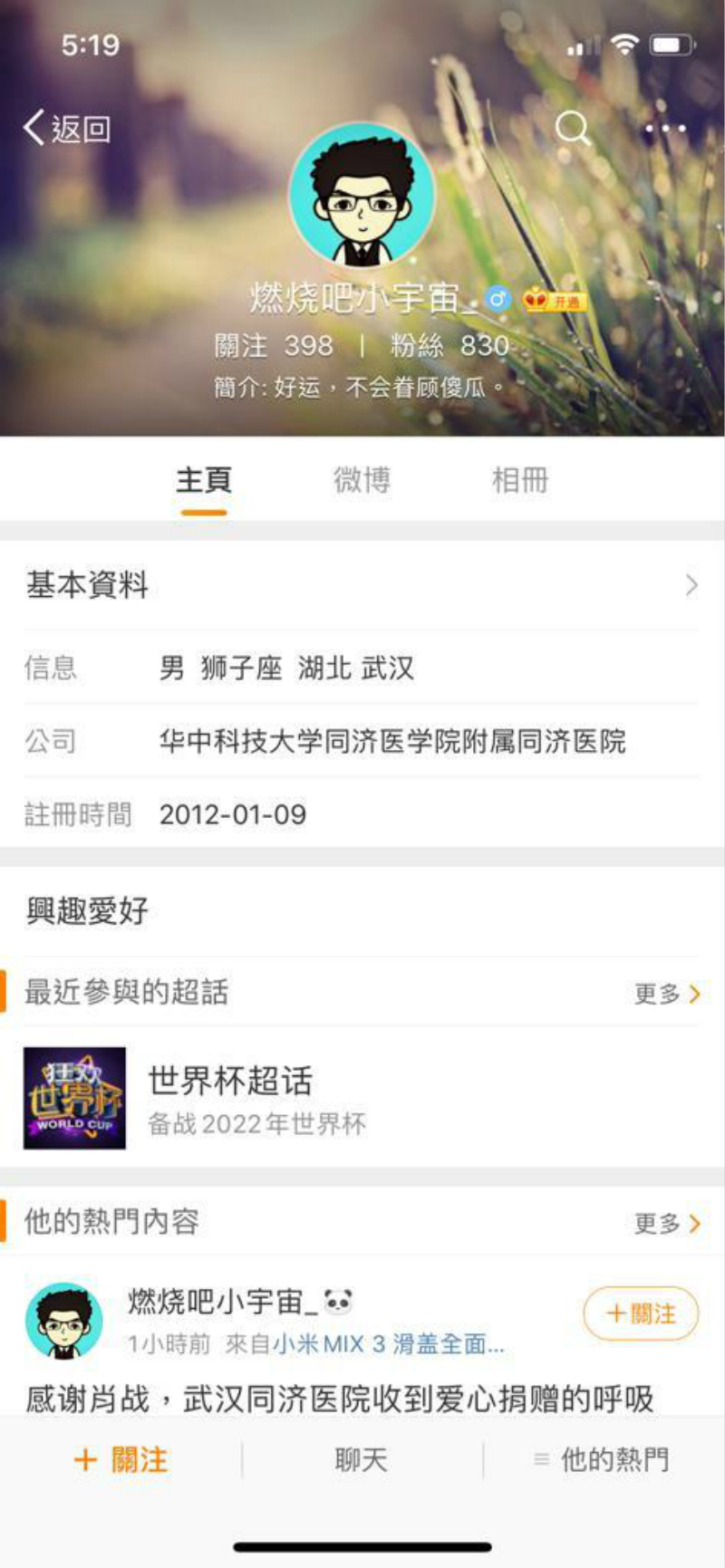Switch to the 微博 tab

(x=362, y=480)
